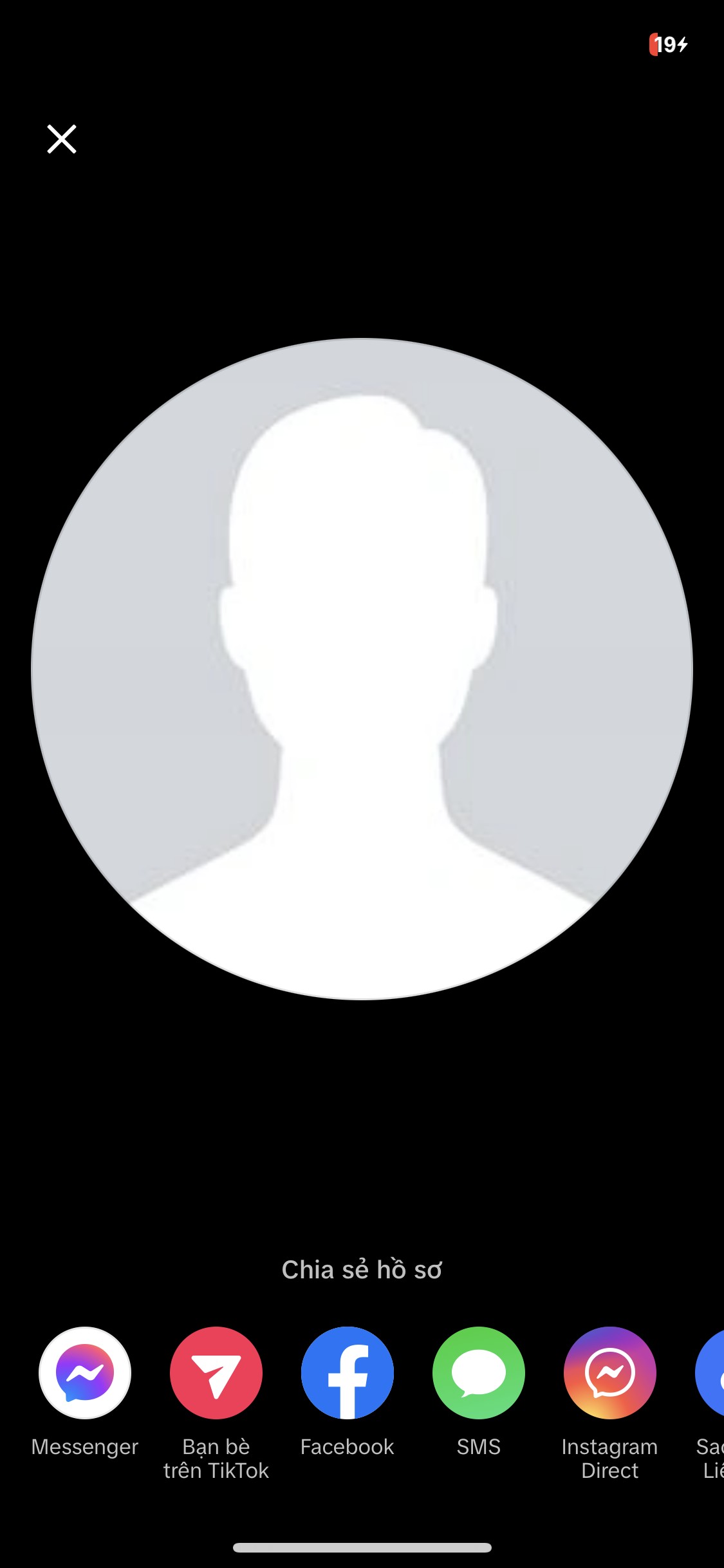
Task: Share profile via Messenger
Action: [x=85, y=1373]
